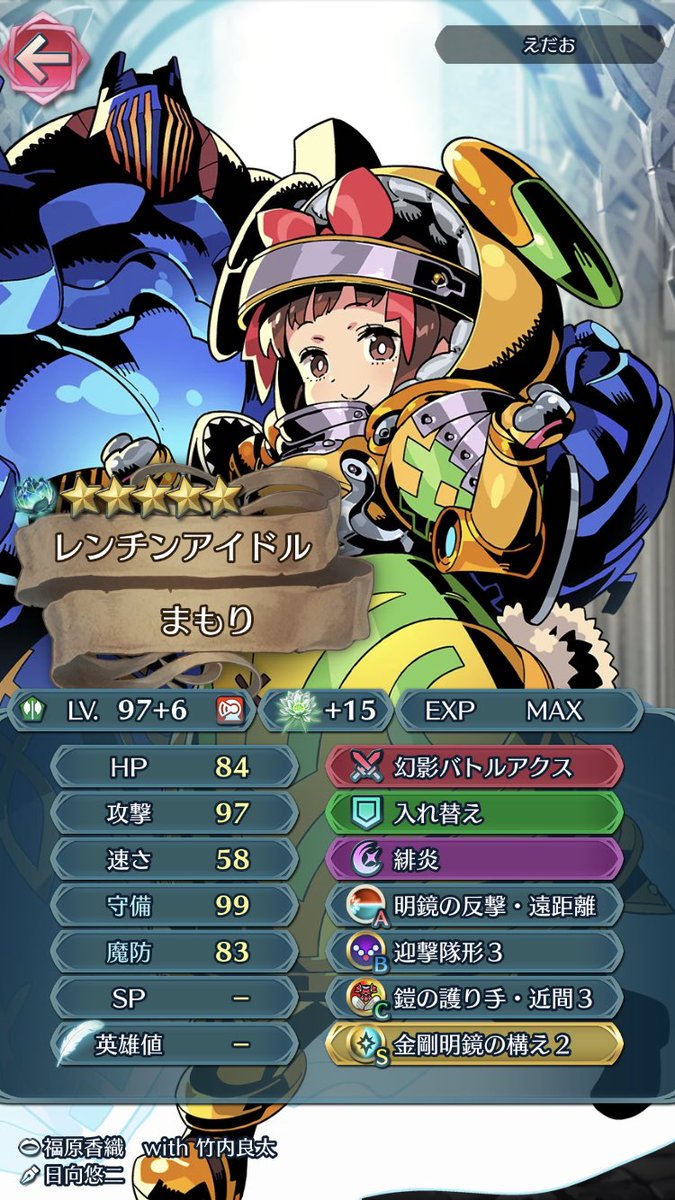Show details for 攻撃 stat
The height and width of the screenshot is (1200, 675).
pyautogui.click(x=175, y=813)
